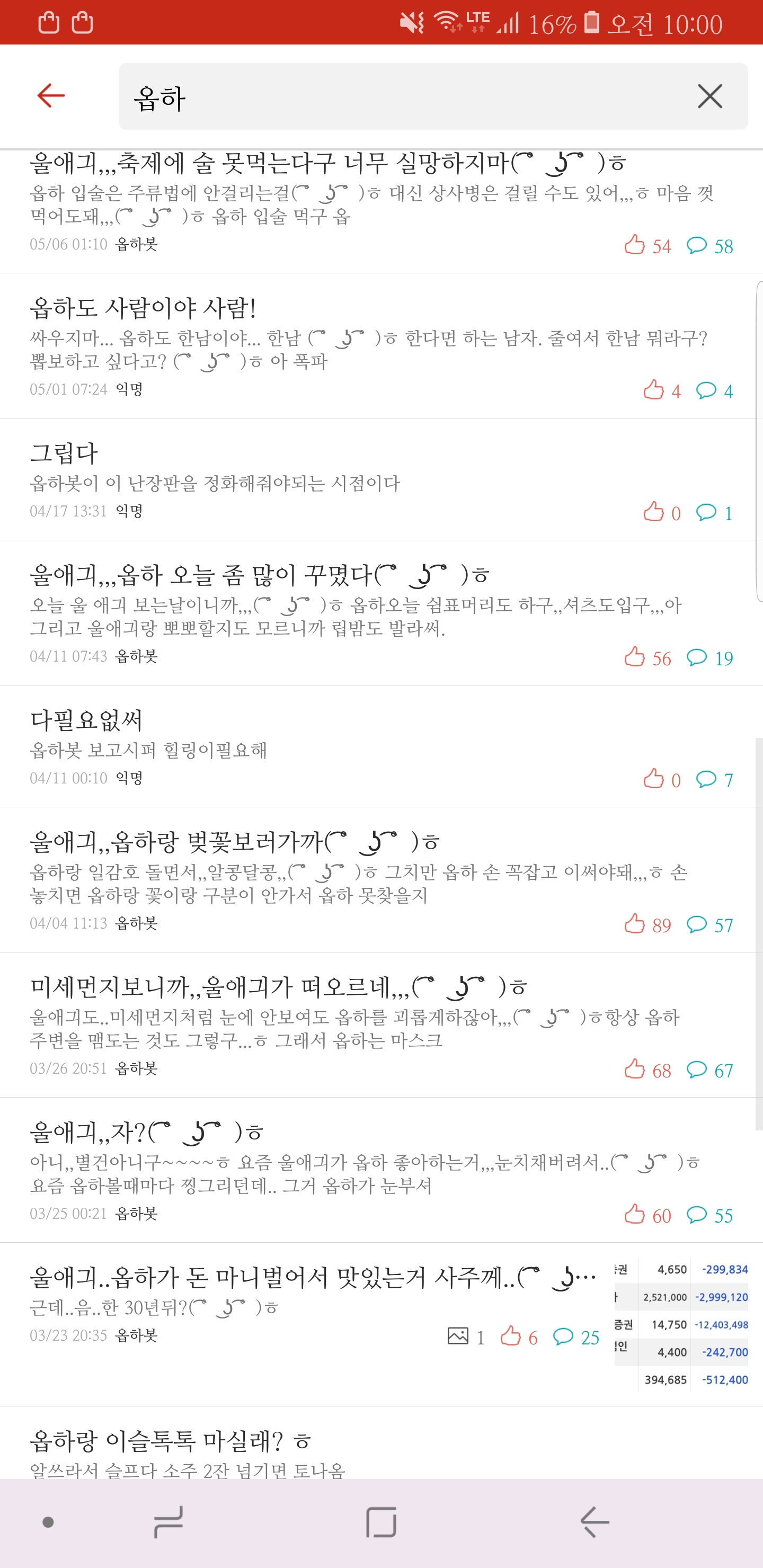The height and width of the screenshot is (1568, 763).
Task: Tap the system home button
Action: [x=381, y=1522]
